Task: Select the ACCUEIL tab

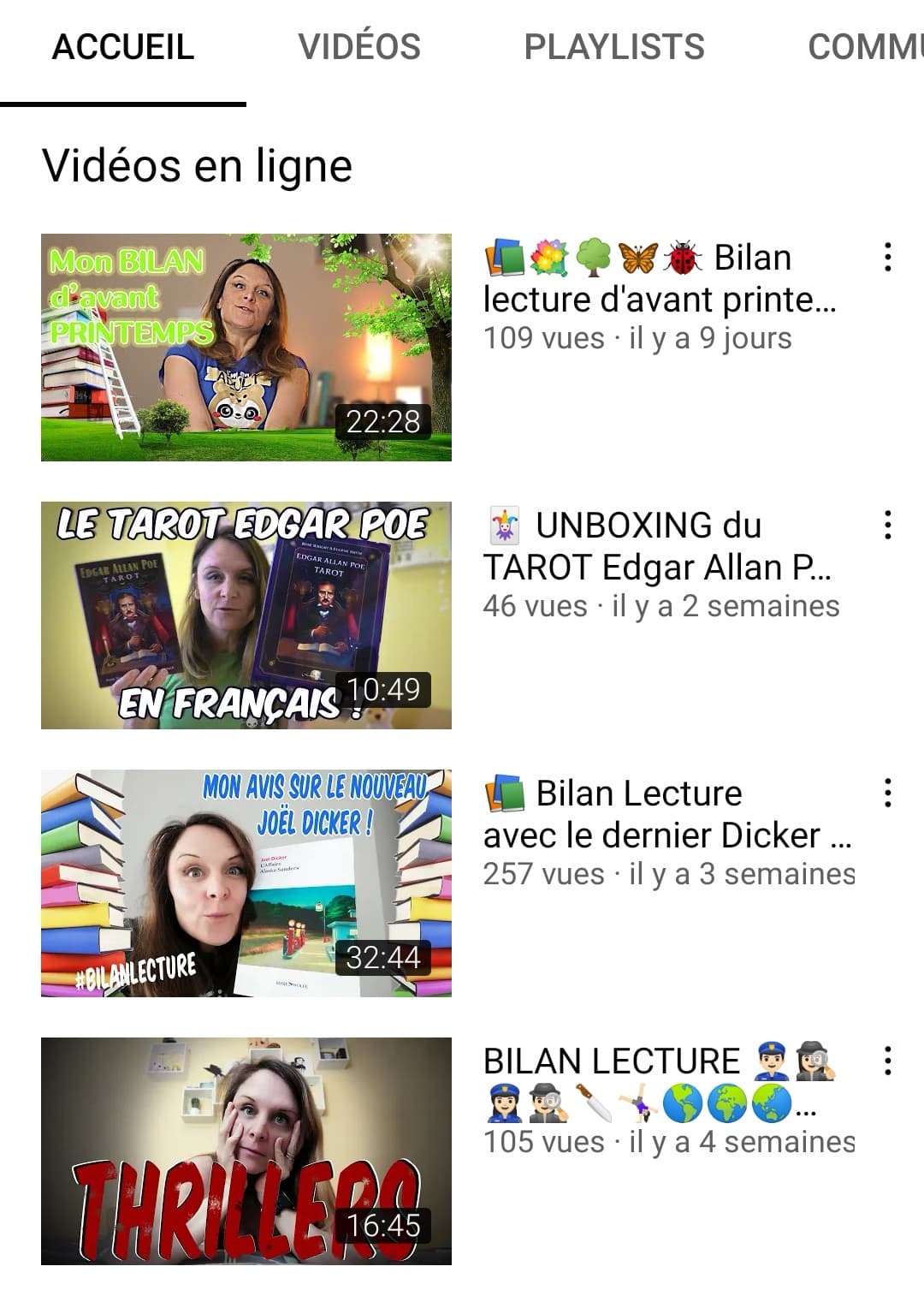Action: [x=123, y=47]
